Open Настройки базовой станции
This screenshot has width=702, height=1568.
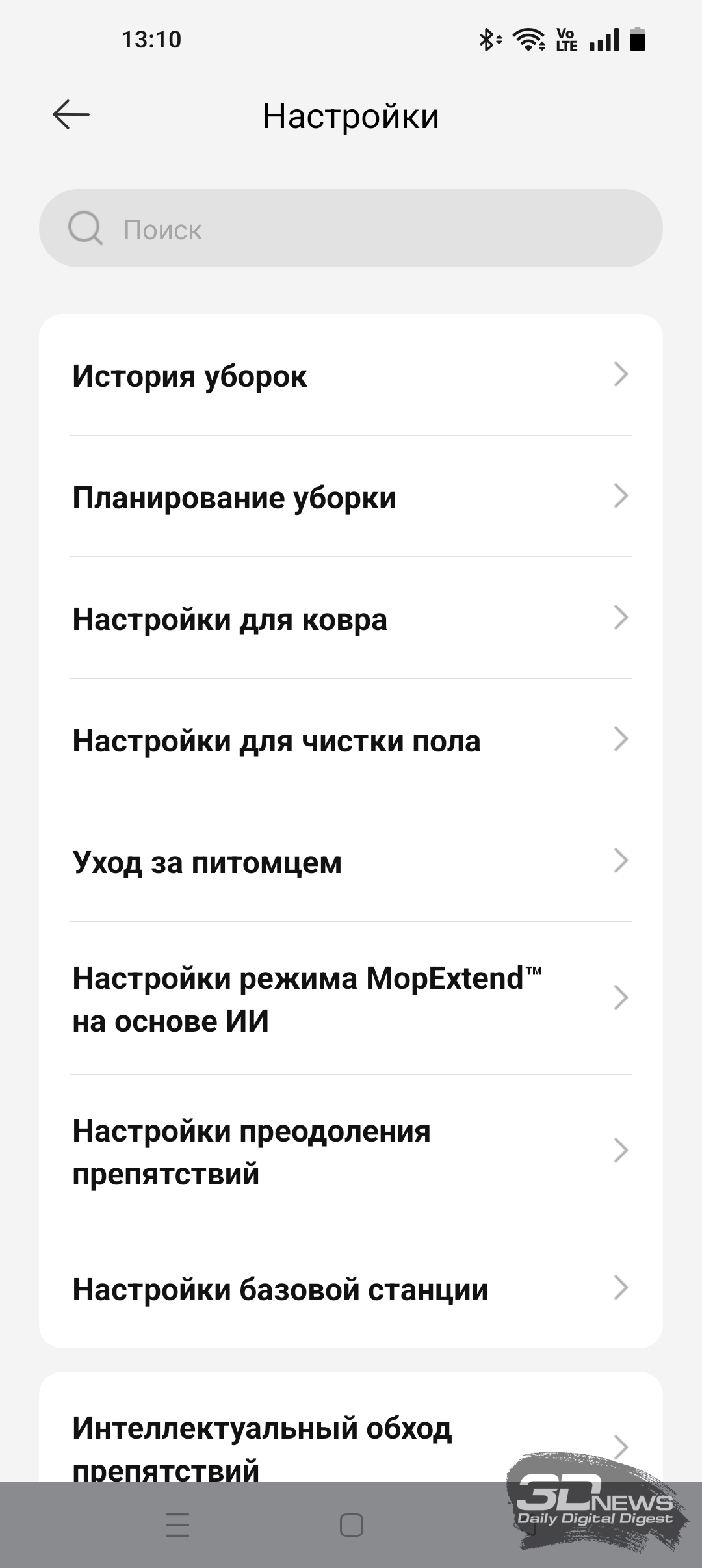(351, 1289)
